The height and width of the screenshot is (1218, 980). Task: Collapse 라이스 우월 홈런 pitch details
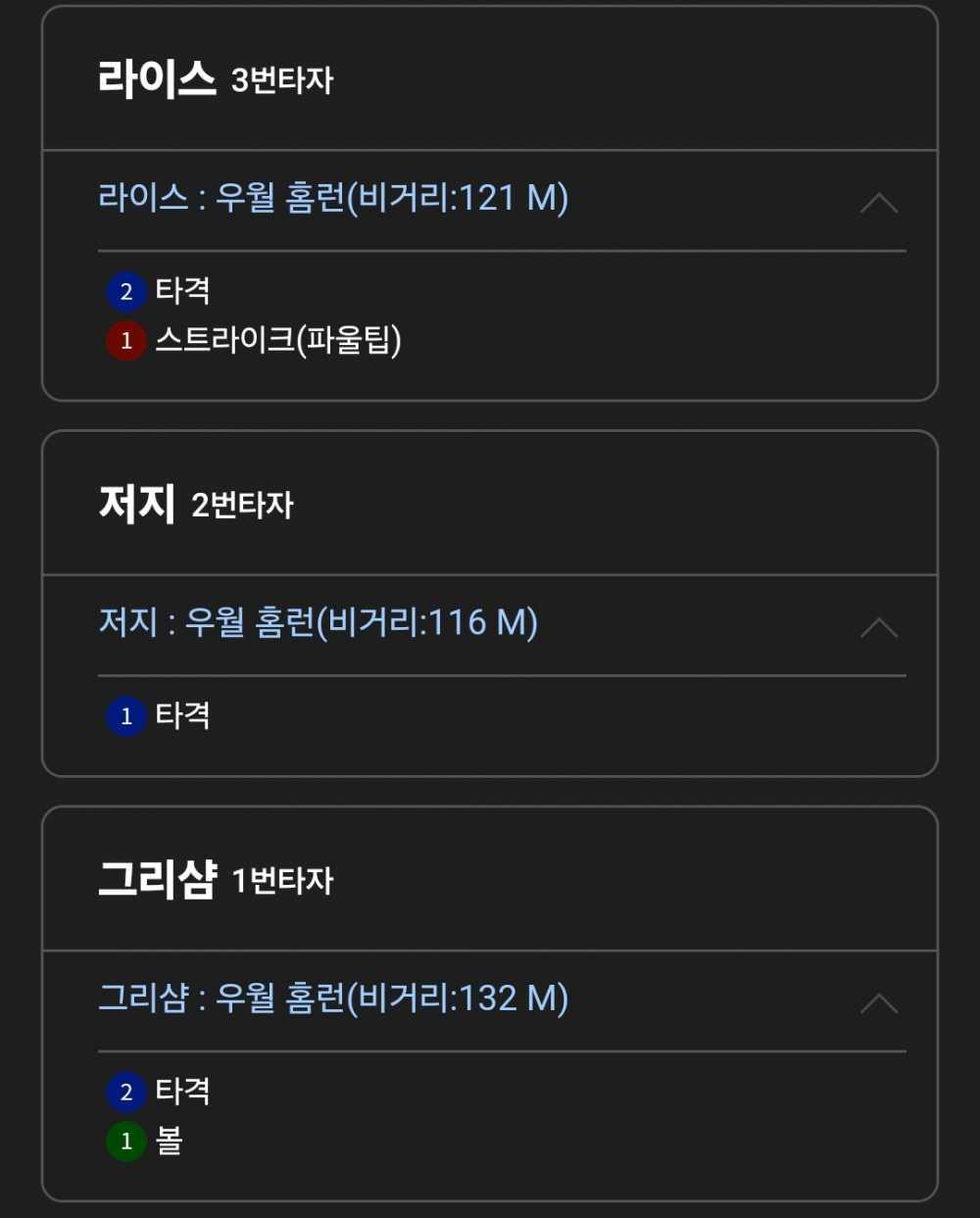coord(878,203)
